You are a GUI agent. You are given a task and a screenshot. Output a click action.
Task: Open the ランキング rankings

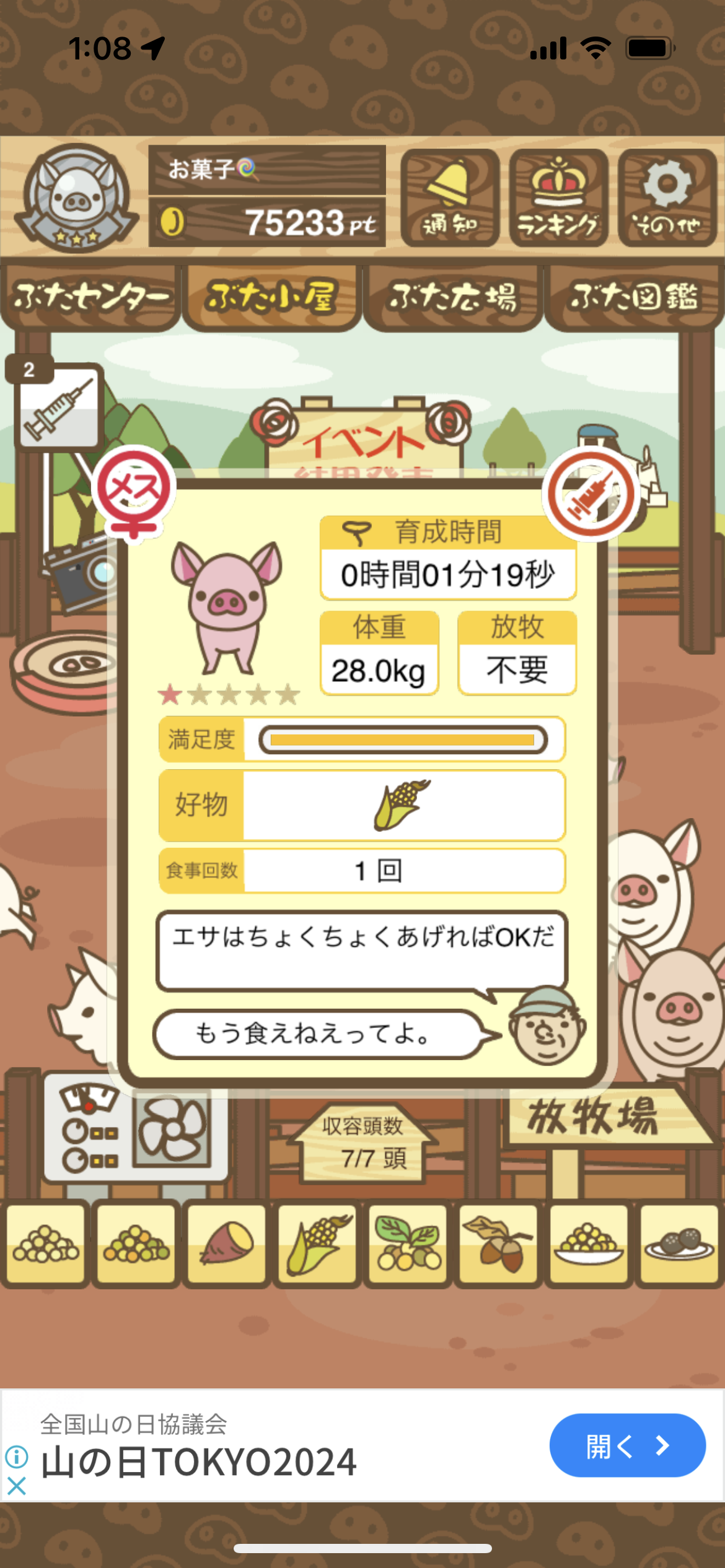[558, 198]
